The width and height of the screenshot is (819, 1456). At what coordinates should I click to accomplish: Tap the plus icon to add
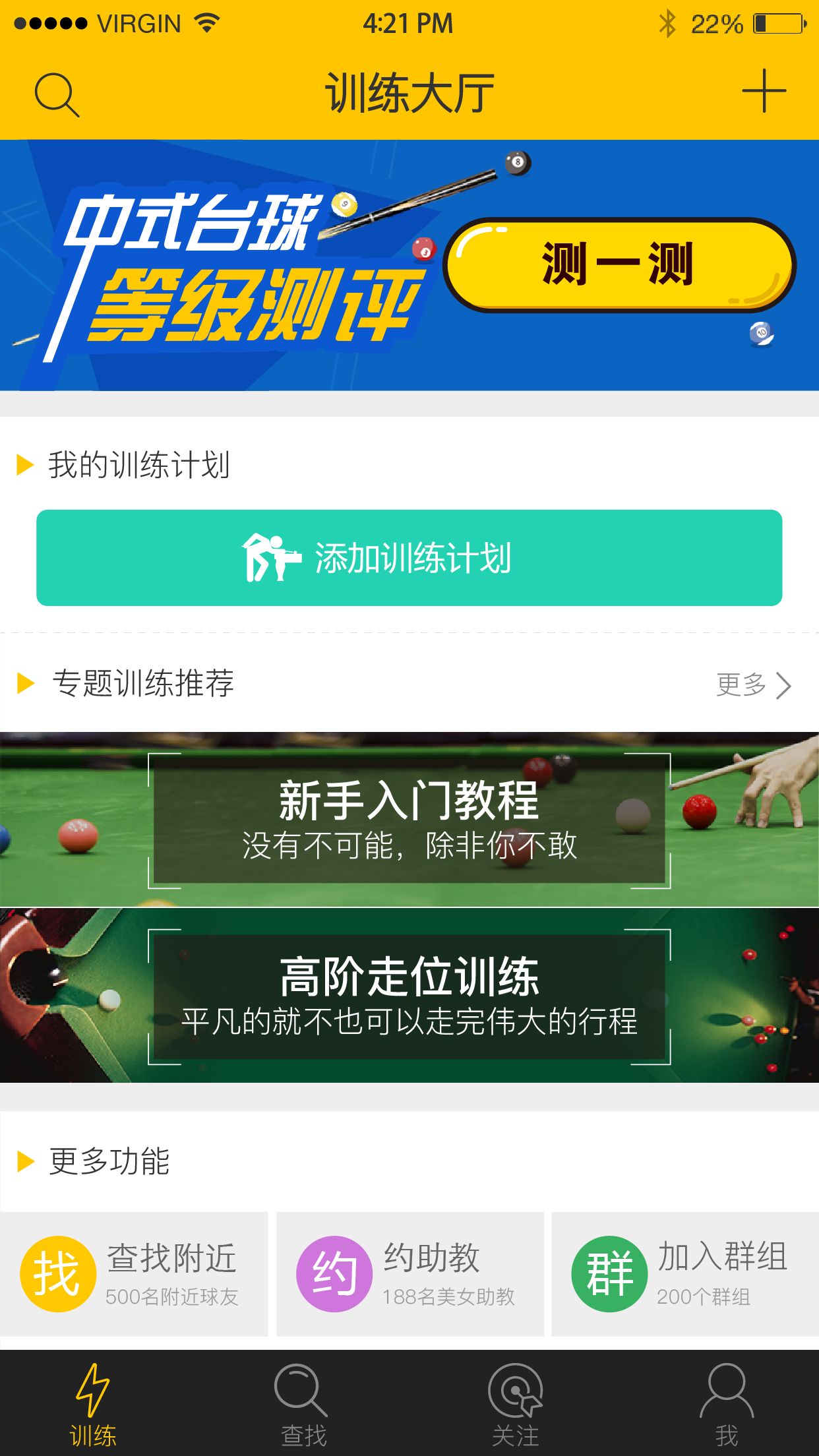(764, 91)
